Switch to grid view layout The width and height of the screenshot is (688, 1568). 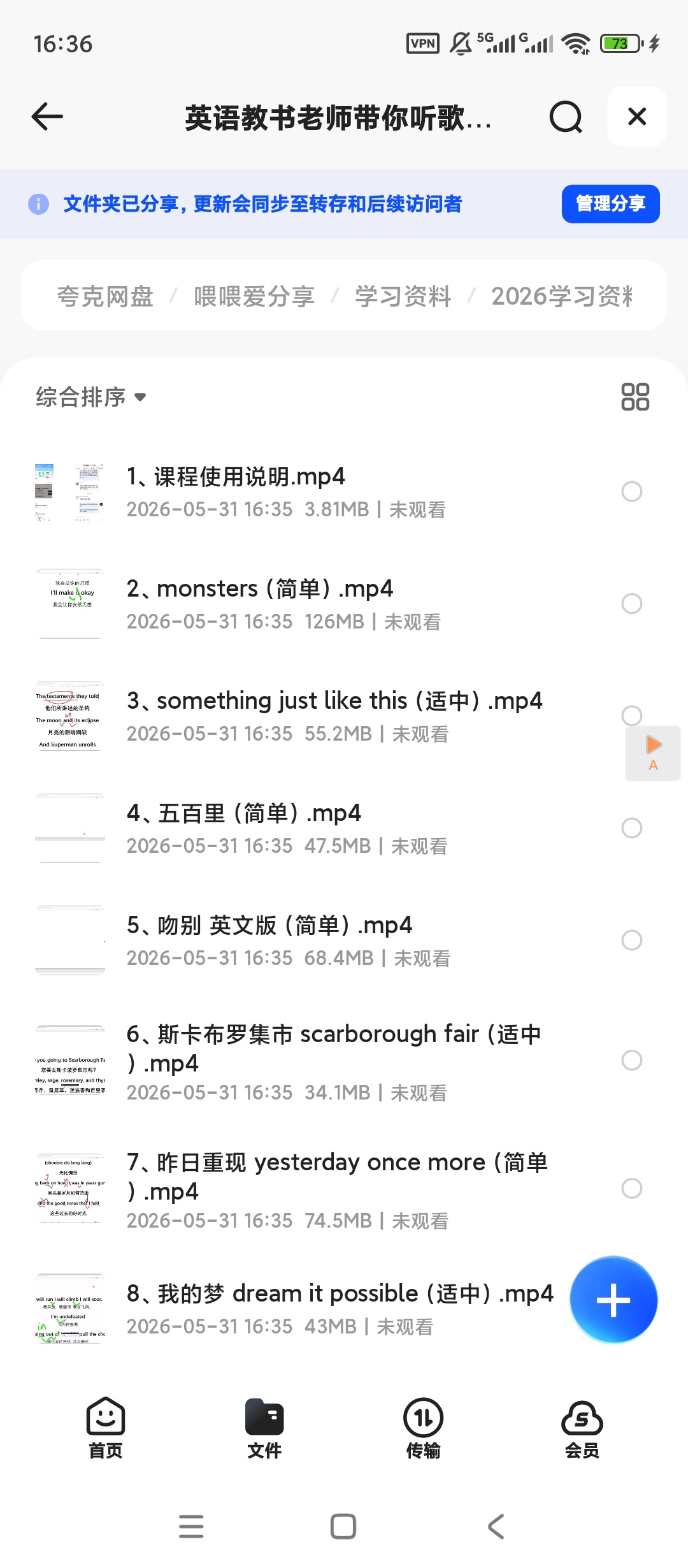click(635, 396)
